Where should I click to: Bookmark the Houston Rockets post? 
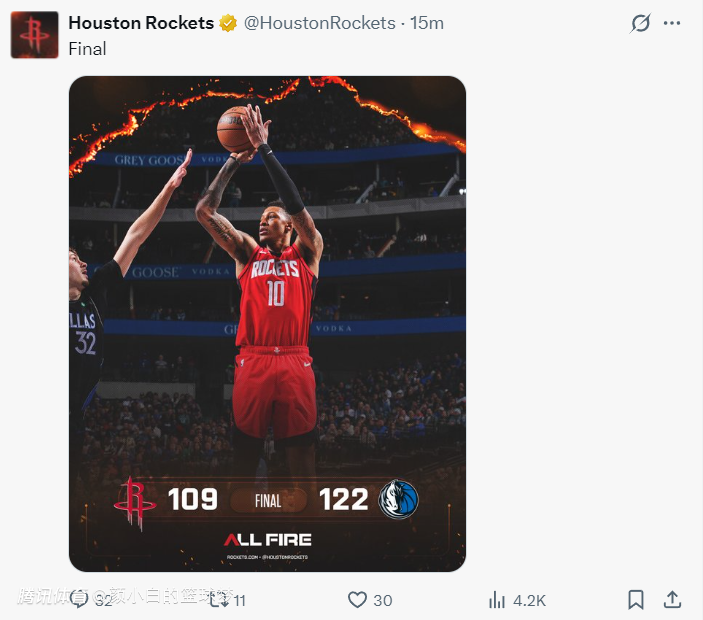click(636, 599)
